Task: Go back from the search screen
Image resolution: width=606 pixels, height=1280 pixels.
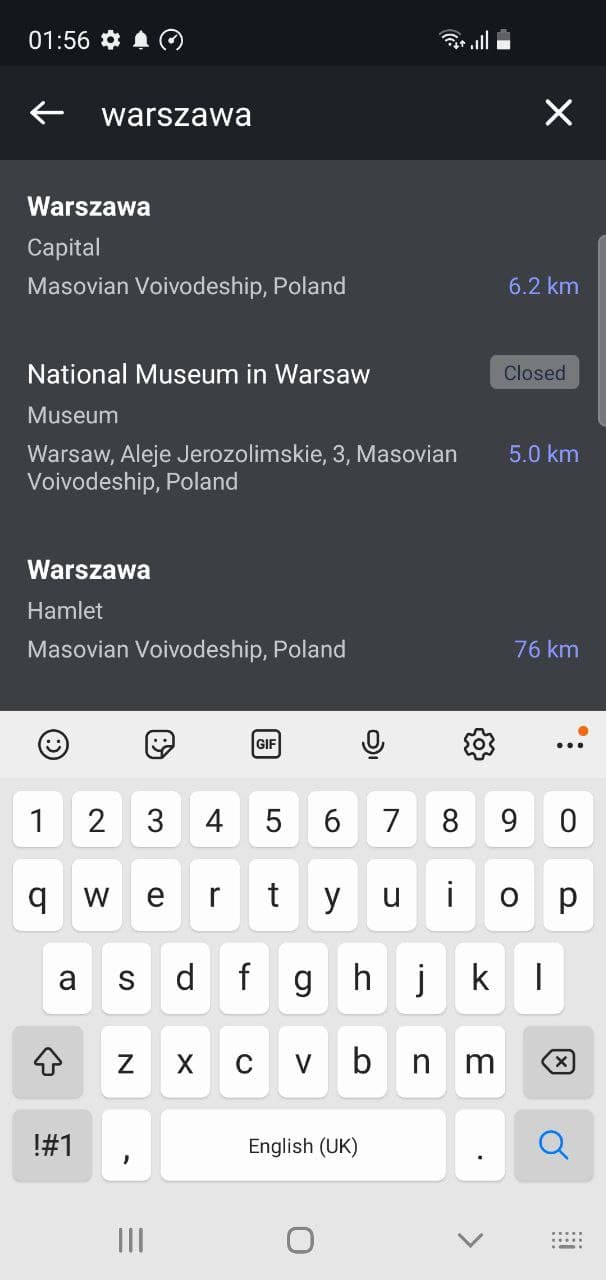Action: click(x=46, y=113)
